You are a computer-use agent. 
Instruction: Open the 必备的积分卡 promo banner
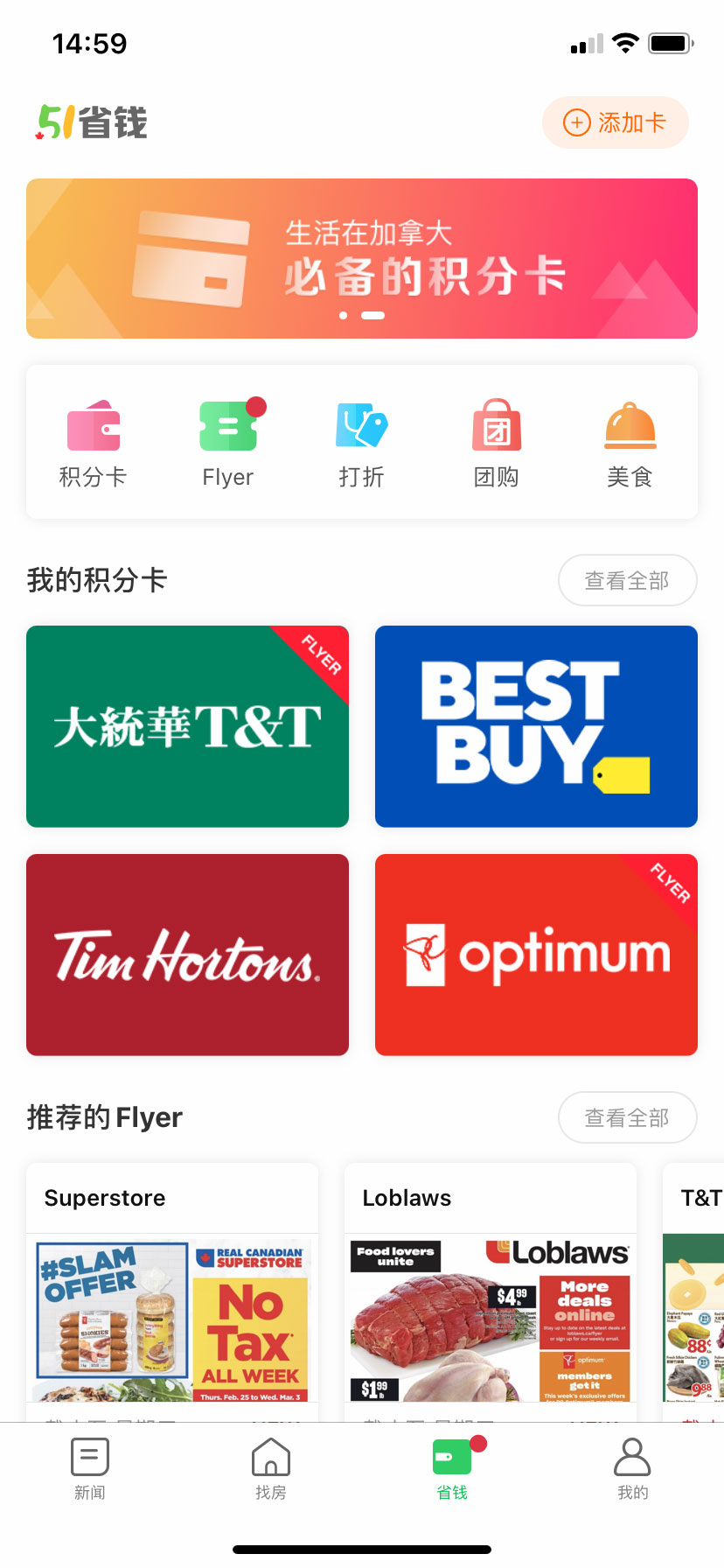point(362,258)
